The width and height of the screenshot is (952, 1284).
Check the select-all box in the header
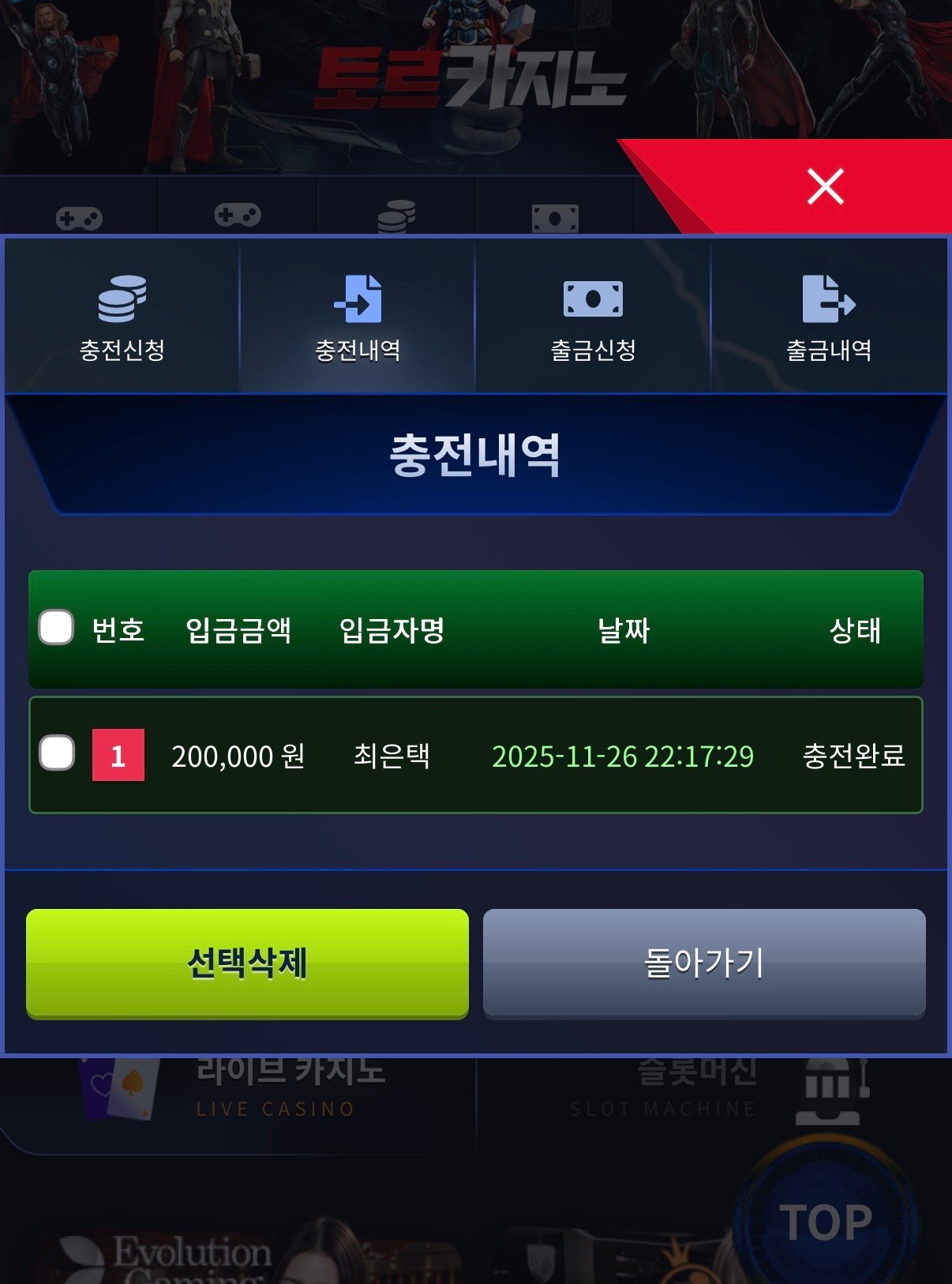57,628
